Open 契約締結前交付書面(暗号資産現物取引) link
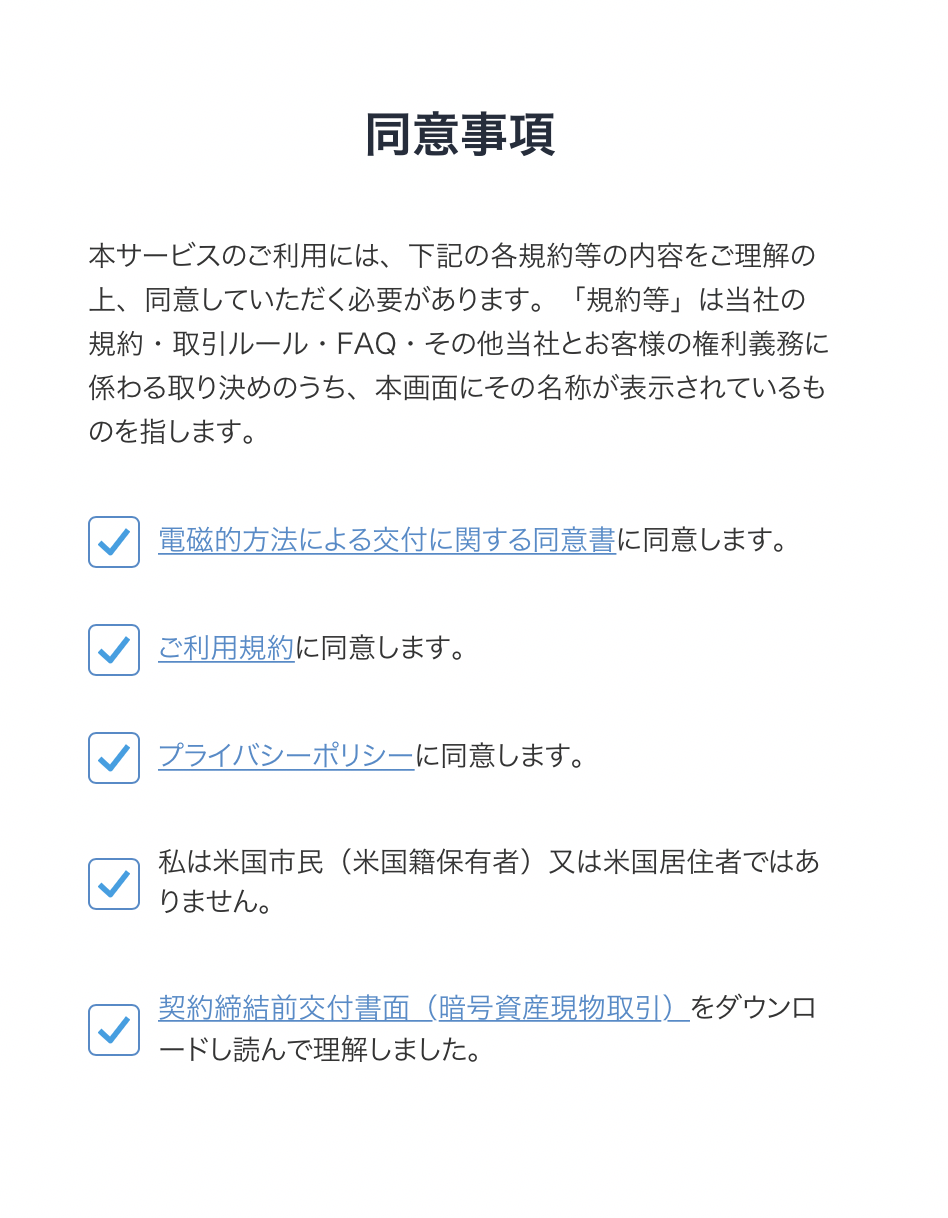This screenshot has width=948, height=1218. click(x=423, y=1008)
